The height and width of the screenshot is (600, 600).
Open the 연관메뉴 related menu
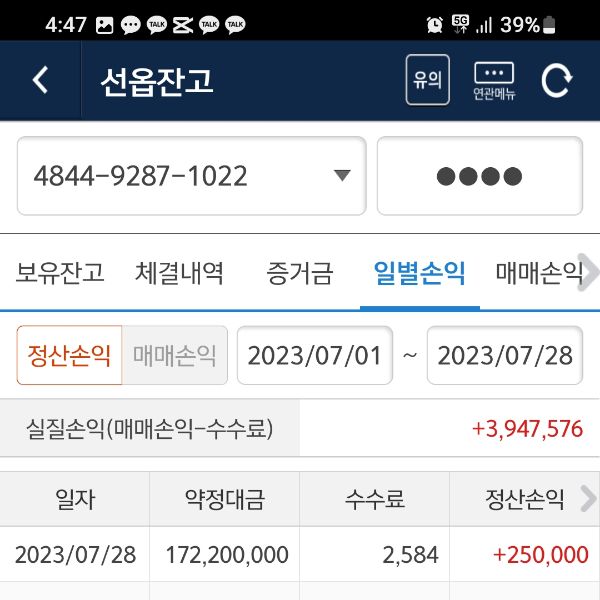[494, 80]
